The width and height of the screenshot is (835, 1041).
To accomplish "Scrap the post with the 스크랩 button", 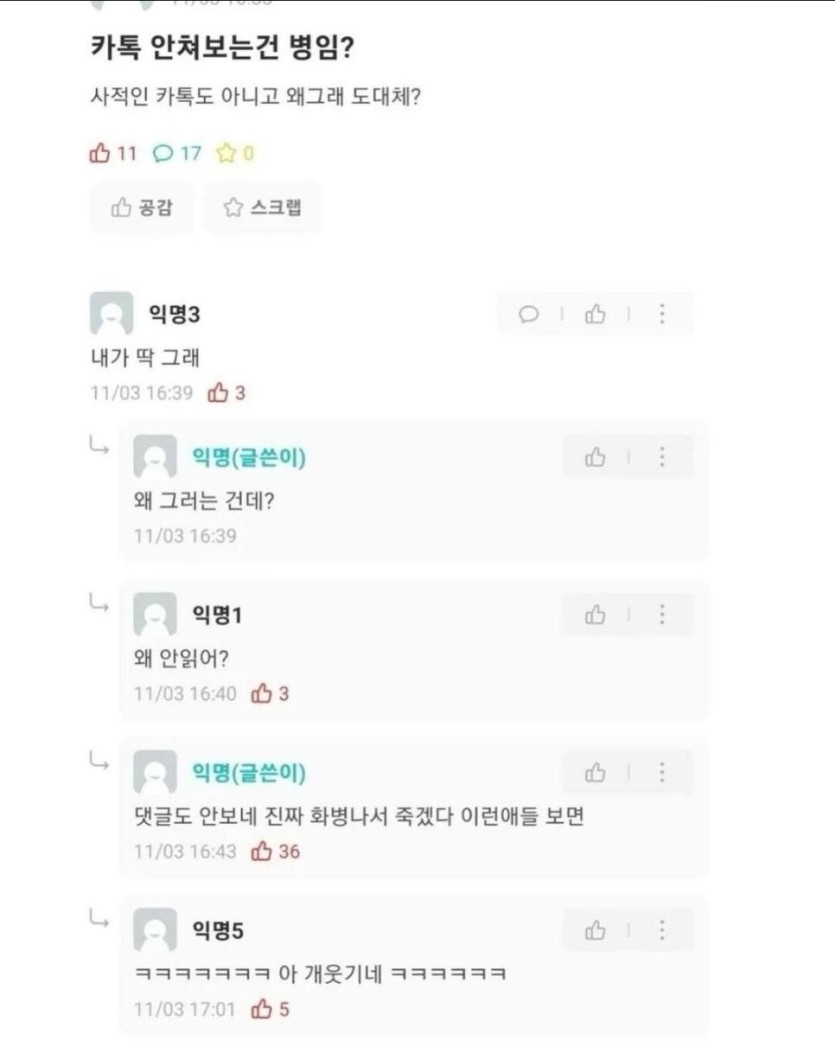I will tap(263, 207).
